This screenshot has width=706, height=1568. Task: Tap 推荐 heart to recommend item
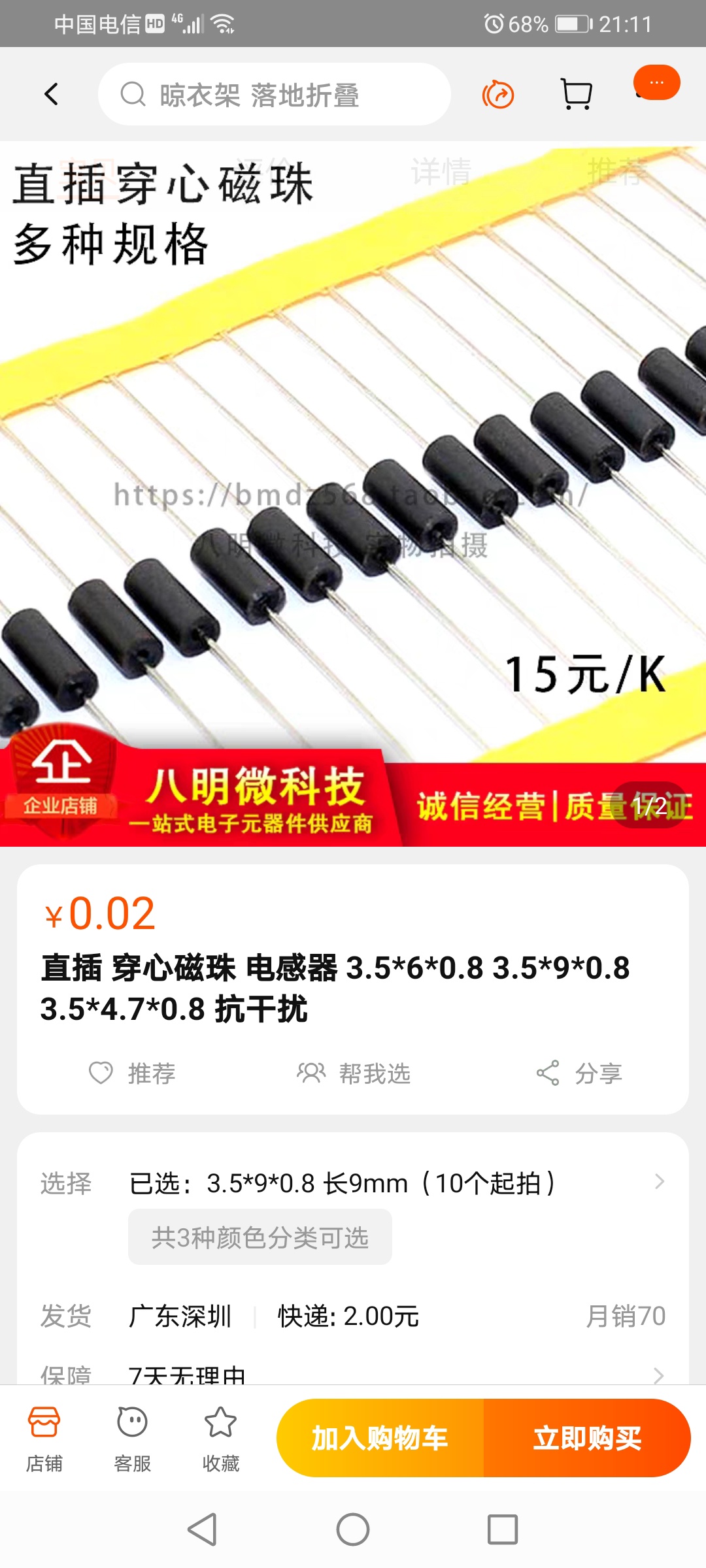(x=132, y=1073)
